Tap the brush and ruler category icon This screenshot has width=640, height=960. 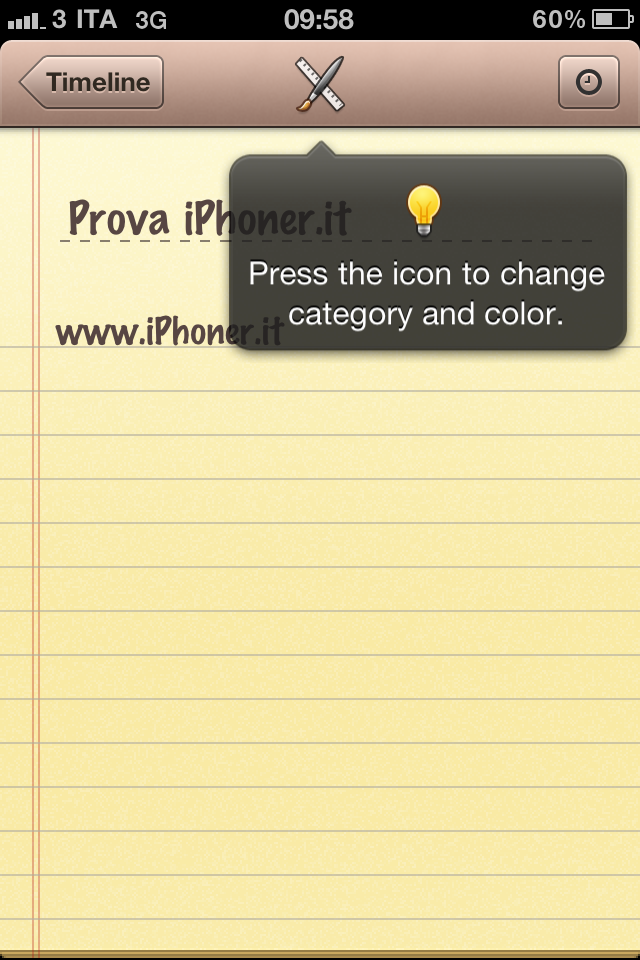(320, 83)
